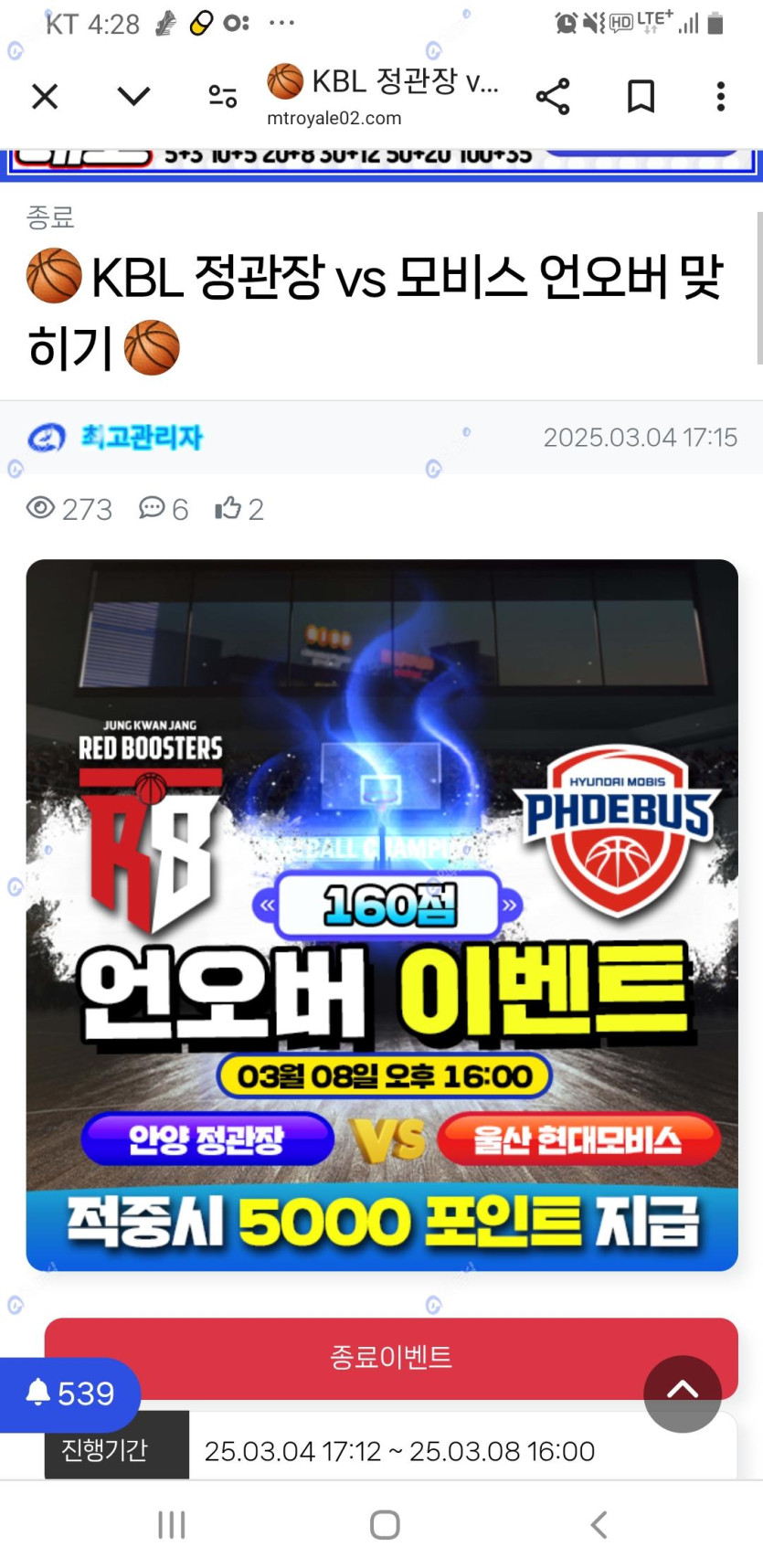Minimize the custom tab with the chevron

coord(133,96)
